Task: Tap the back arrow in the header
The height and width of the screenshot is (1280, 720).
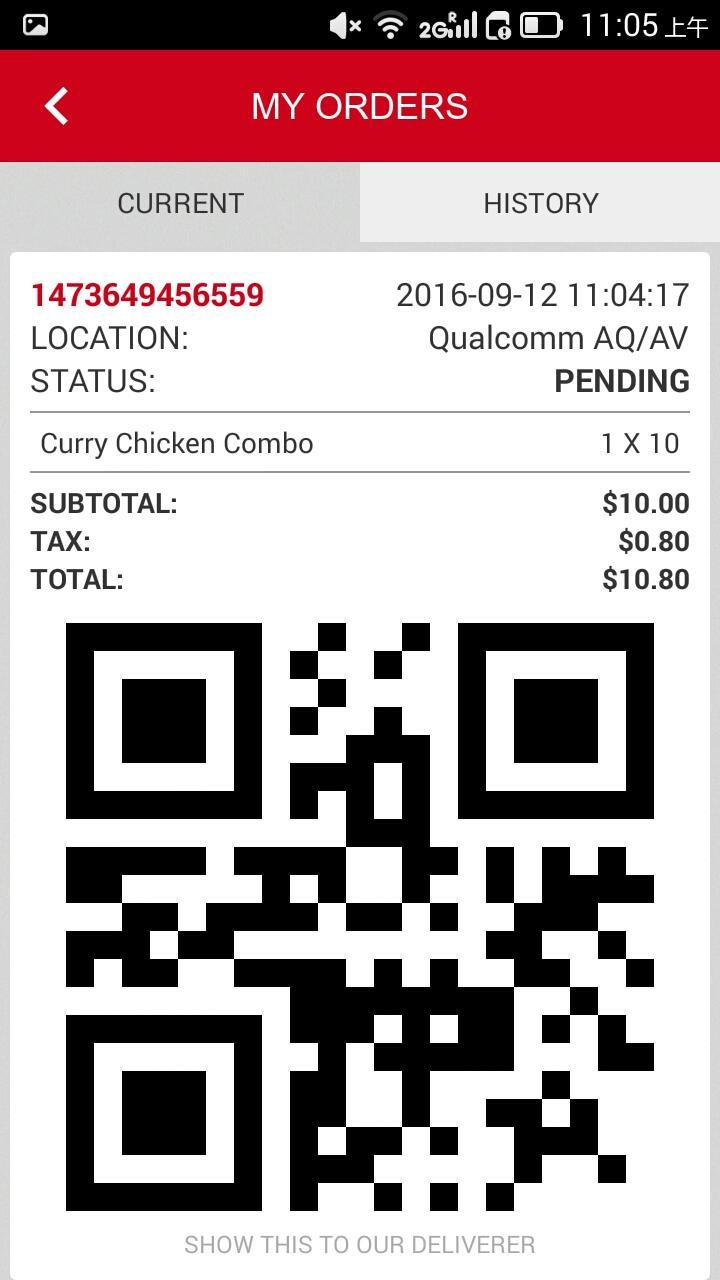Action: [55, 105]
